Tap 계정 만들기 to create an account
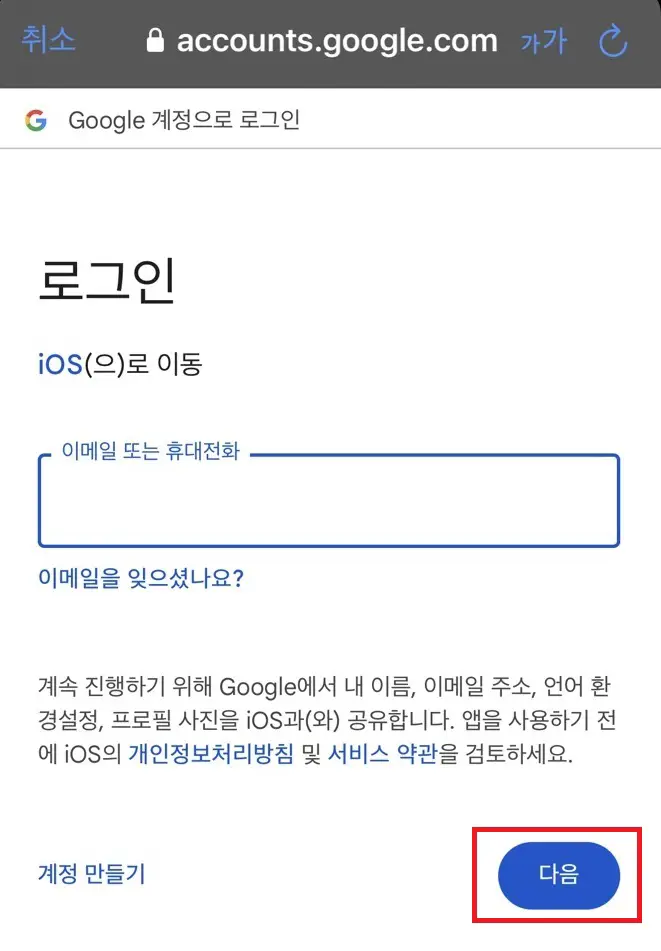This screenshot has width=661, height=951. pos(92,873)
